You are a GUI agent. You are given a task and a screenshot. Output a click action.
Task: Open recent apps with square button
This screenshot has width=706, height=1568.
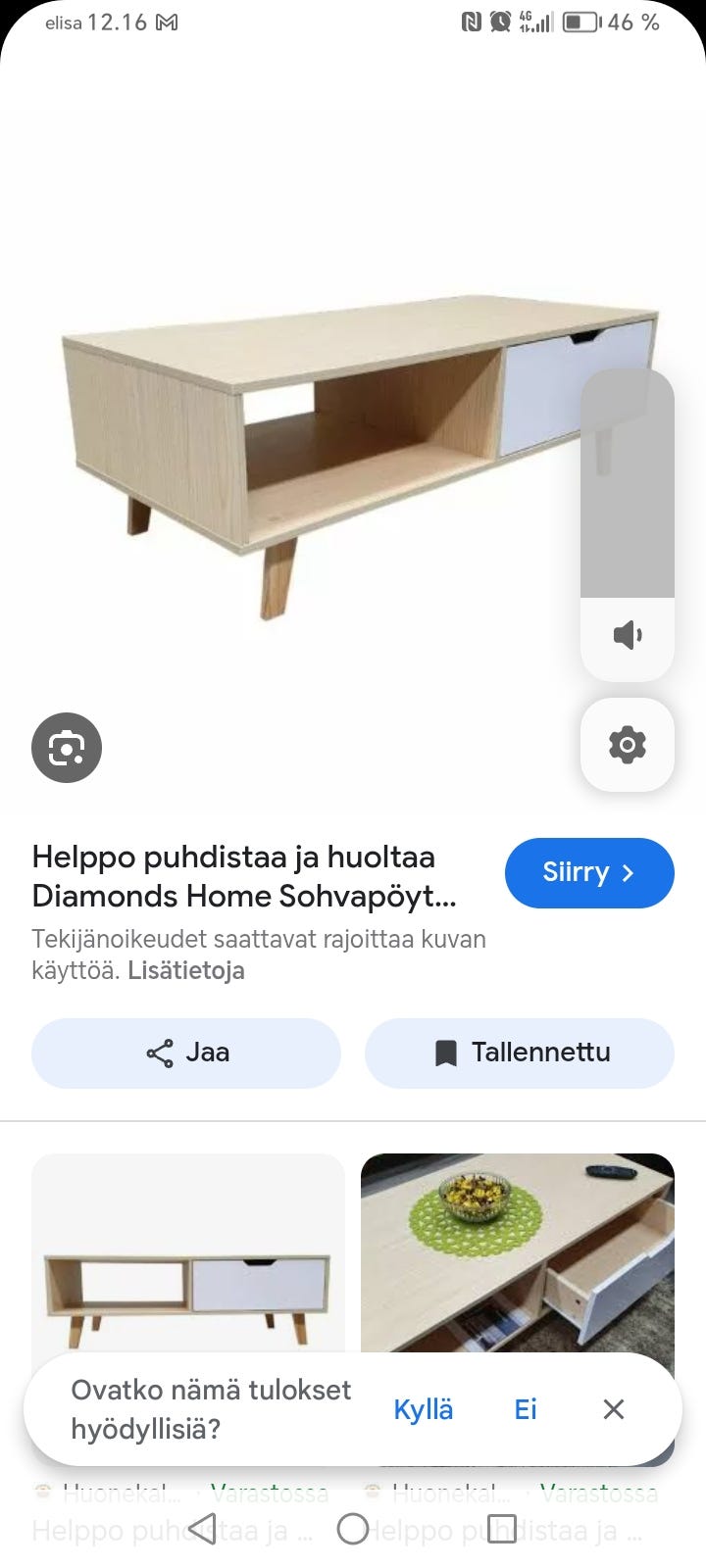(502, 1528)
